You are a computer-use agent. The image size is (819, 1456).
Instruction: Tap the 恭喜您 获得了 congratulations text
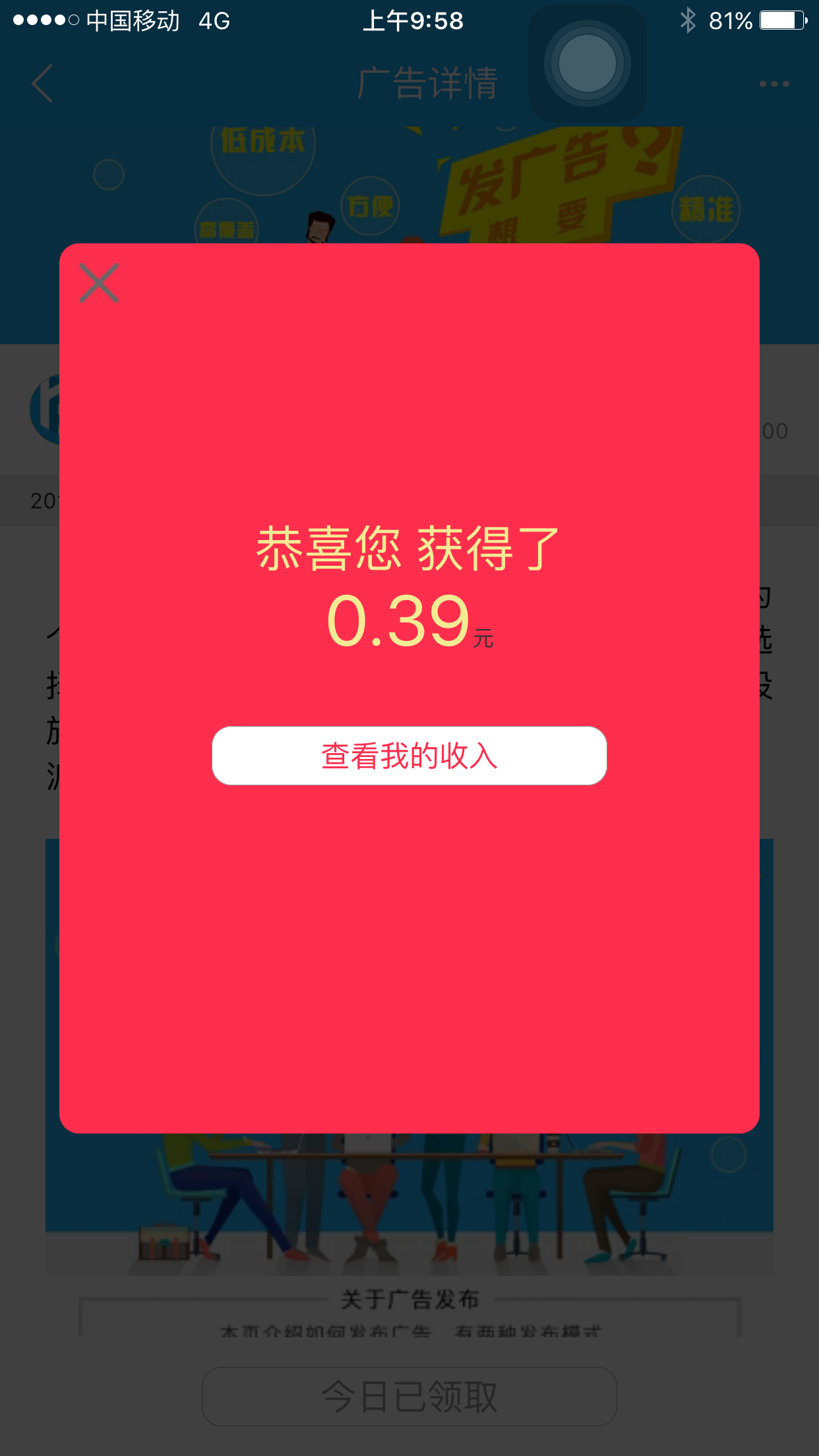408,551
